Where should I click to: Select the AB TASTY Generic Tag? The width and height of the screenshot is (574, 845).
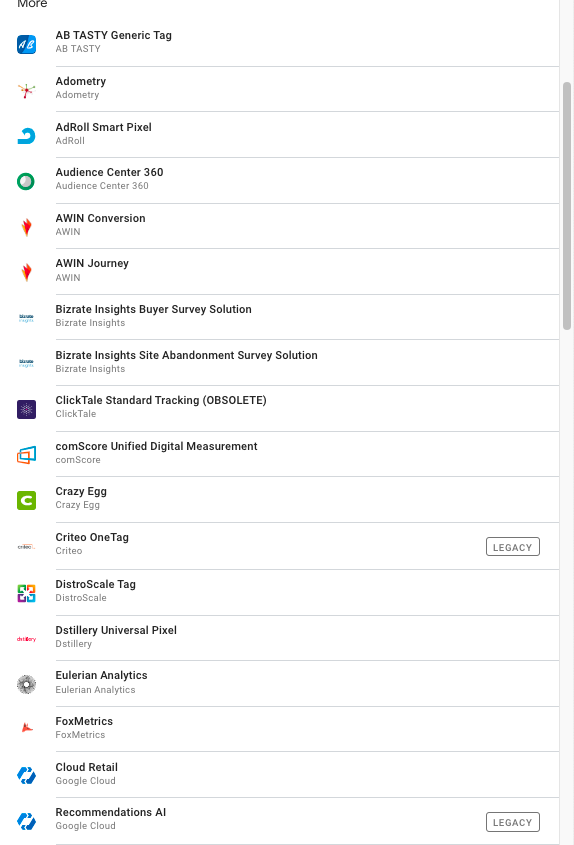pyautogui.click(x=279, y=44)
